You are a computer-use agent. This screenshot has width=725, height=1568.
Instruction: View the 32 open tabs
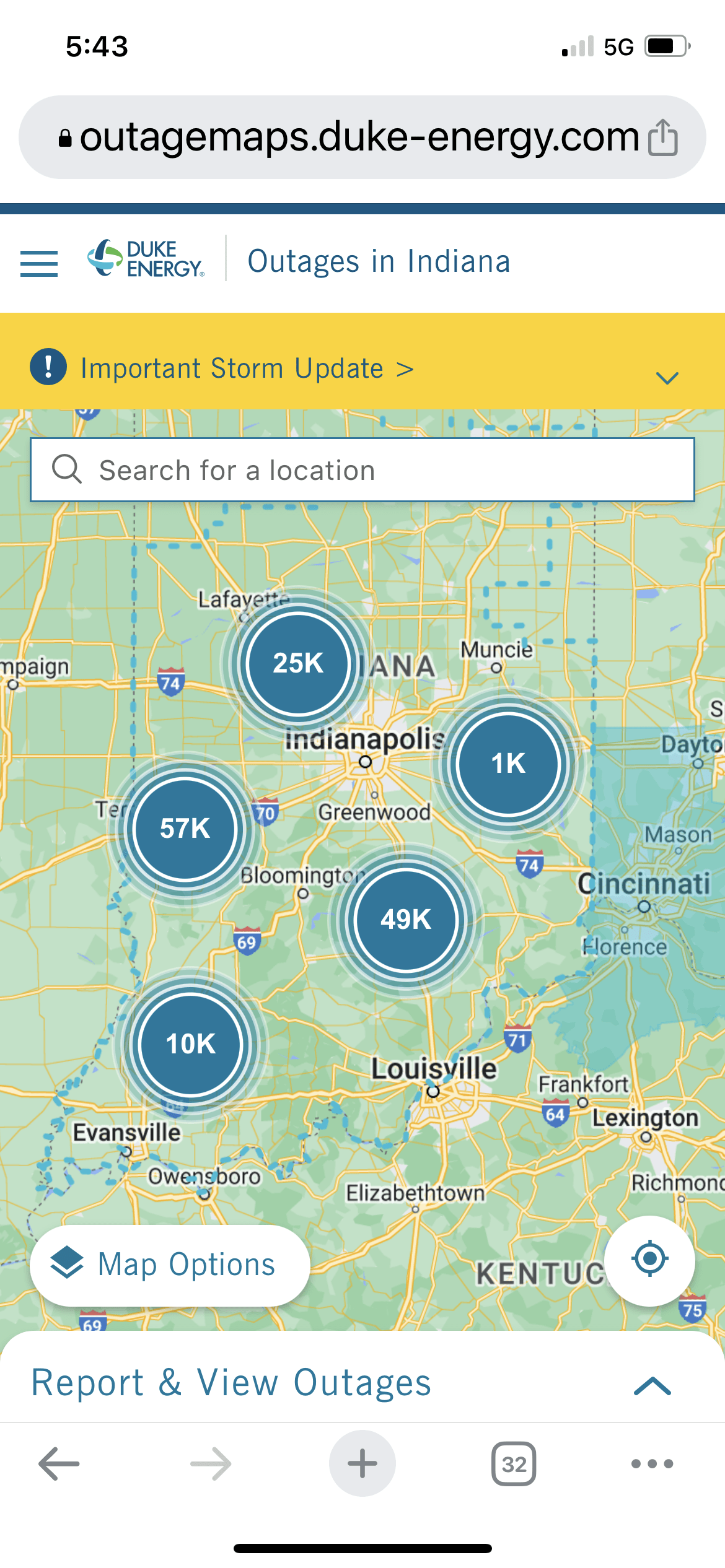pos(514,1464)
